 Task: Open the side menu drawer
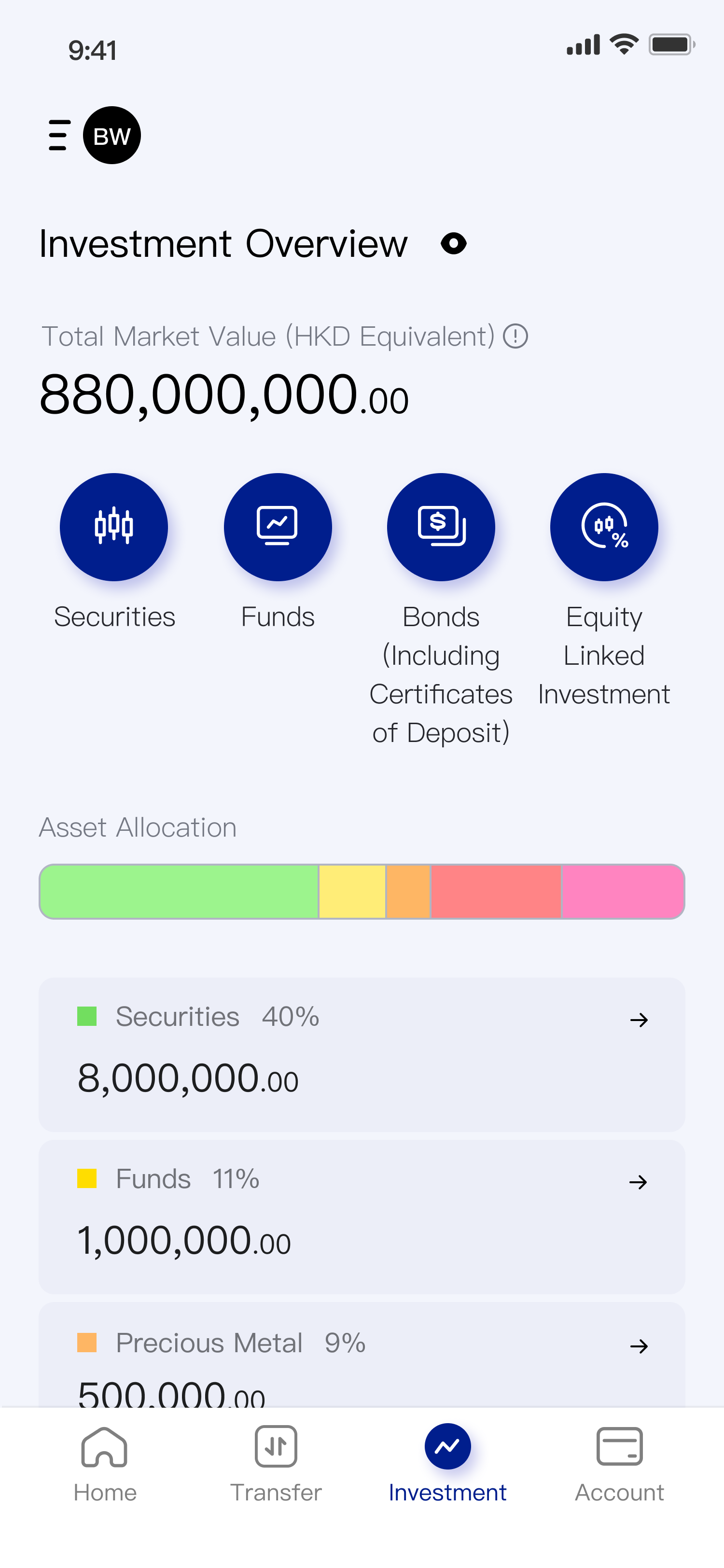58,135
